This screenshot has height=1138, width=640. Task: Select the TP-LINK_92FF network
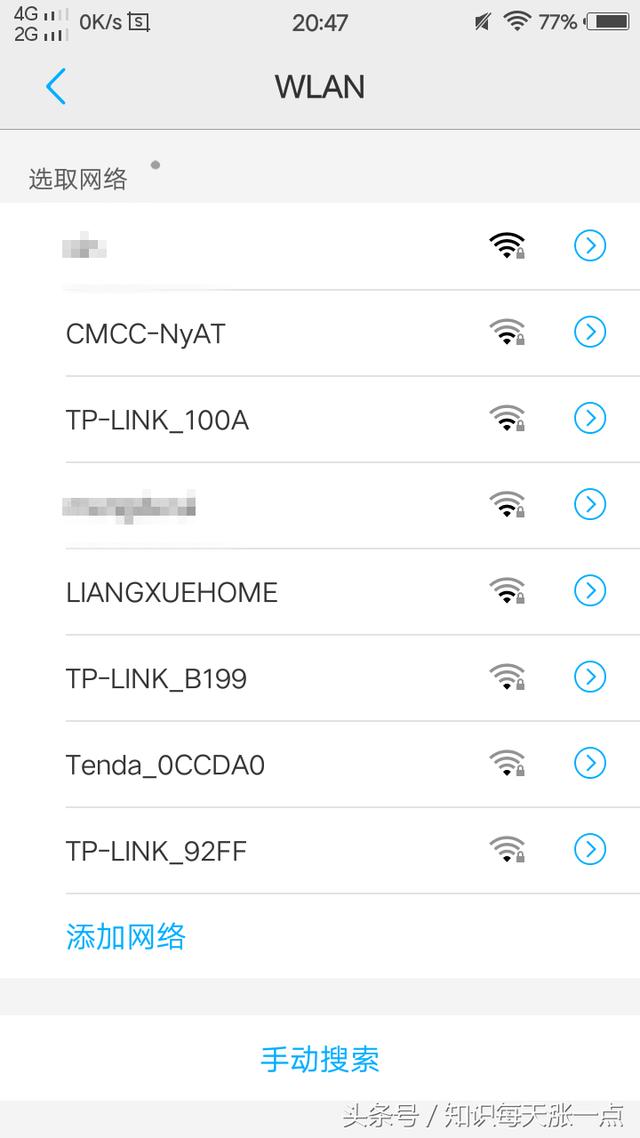click(156, 851)
